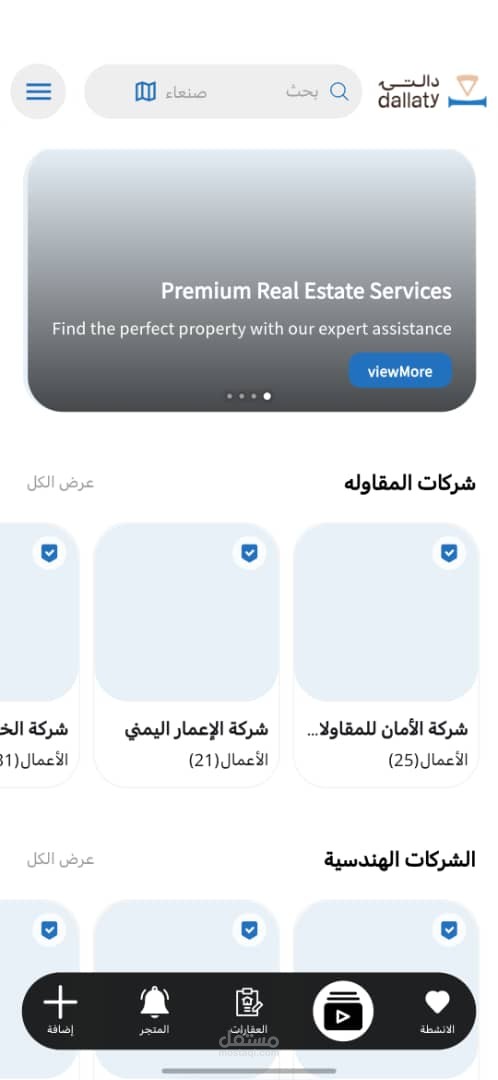Open the hamburger menu

[x=39, y=92]
